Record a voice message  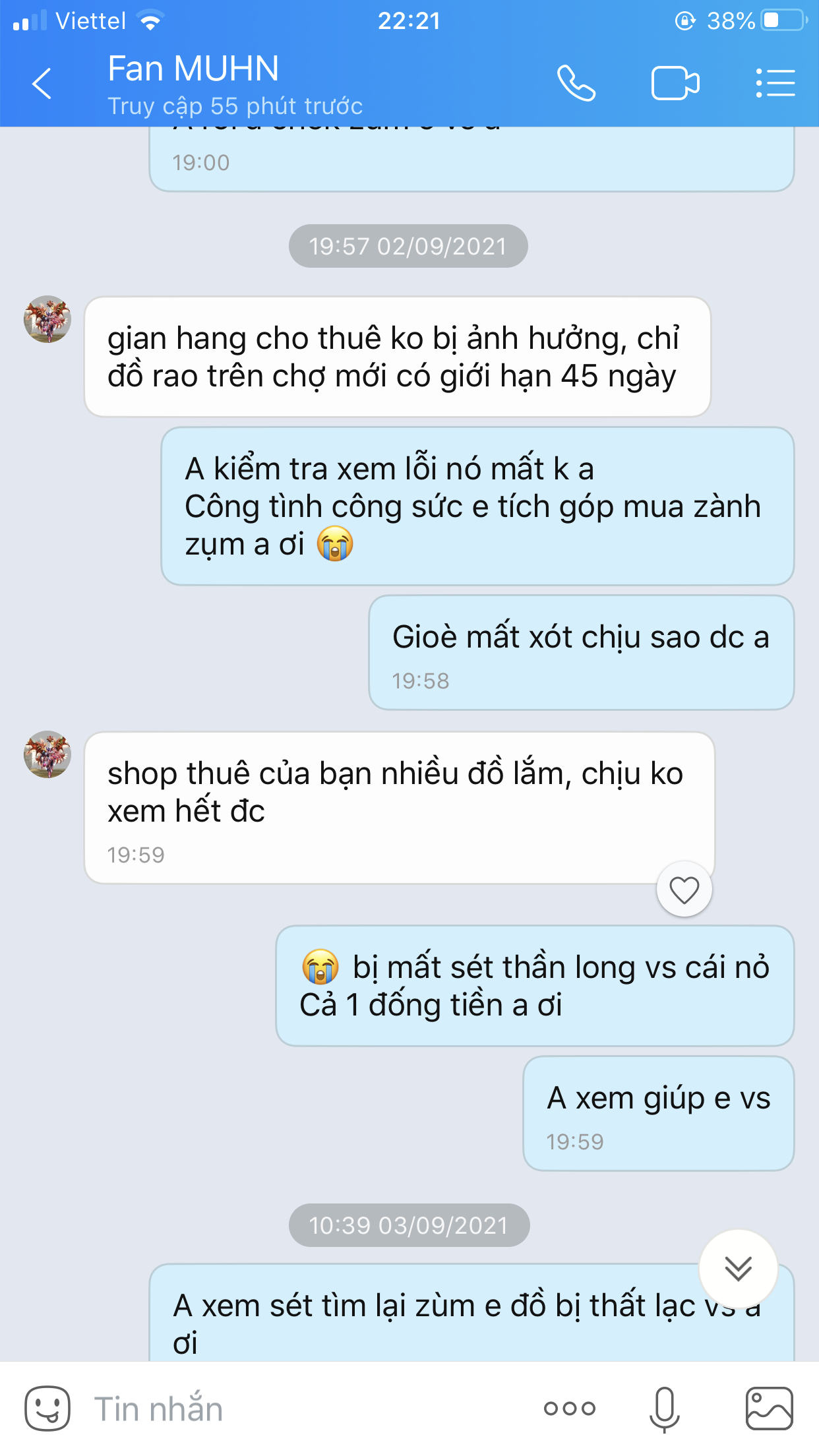[x=664, y=1409]
